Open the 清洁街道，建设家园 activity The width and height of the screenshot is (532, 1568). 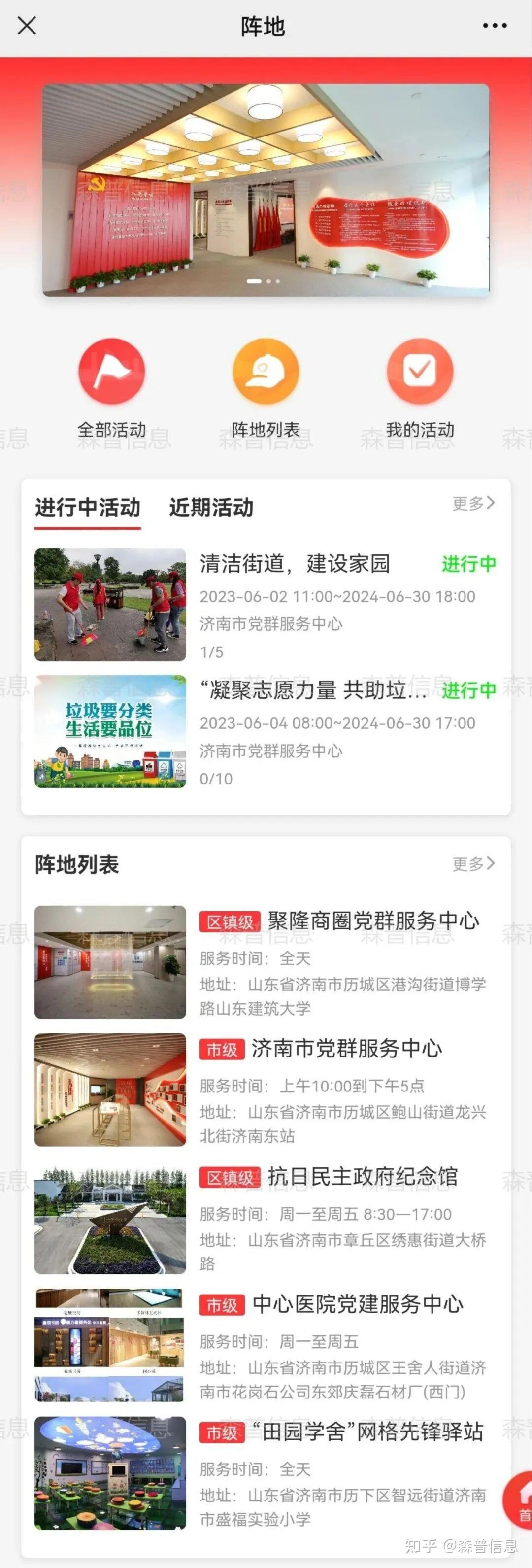tap(295, 564)
